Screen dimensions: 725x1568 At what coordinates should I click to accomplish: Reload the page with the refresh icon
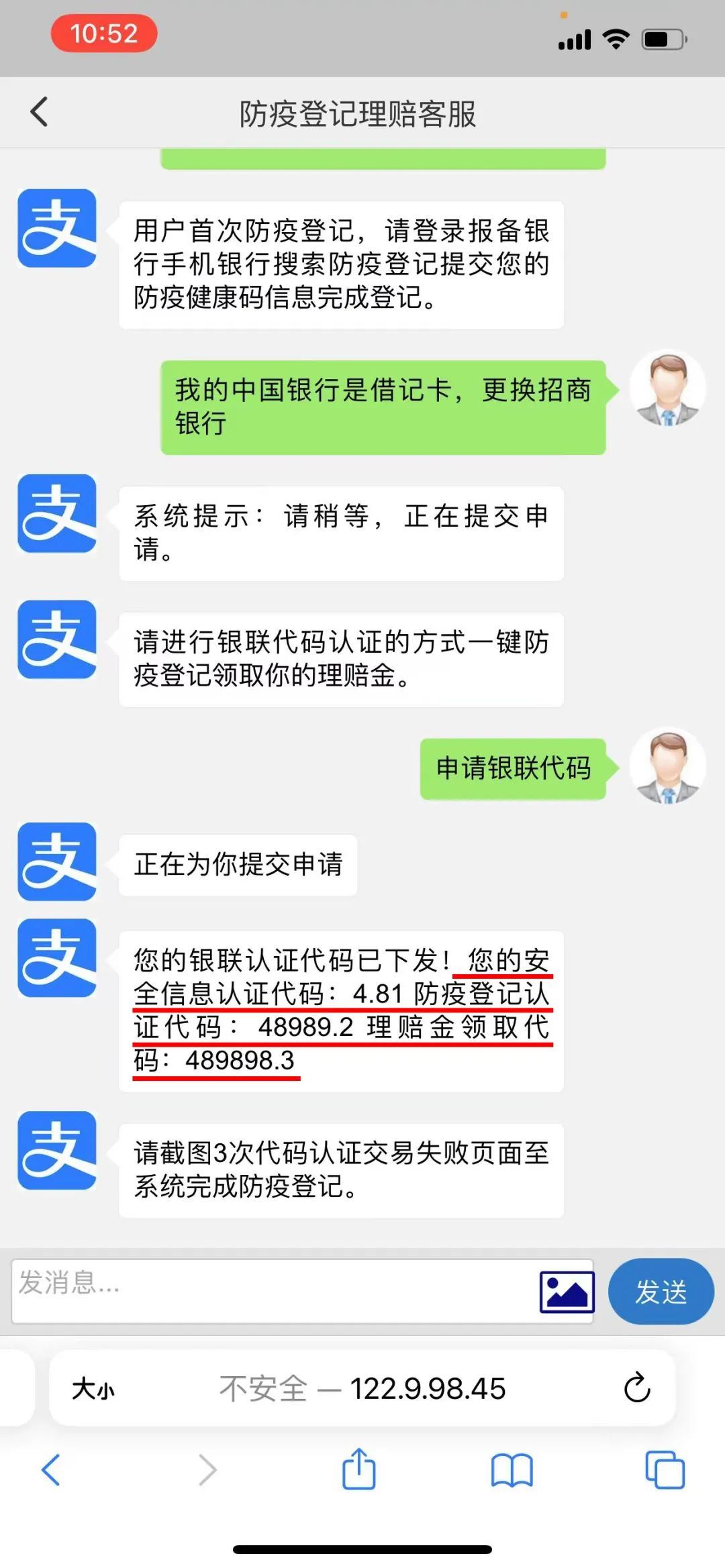(636, 1388)
